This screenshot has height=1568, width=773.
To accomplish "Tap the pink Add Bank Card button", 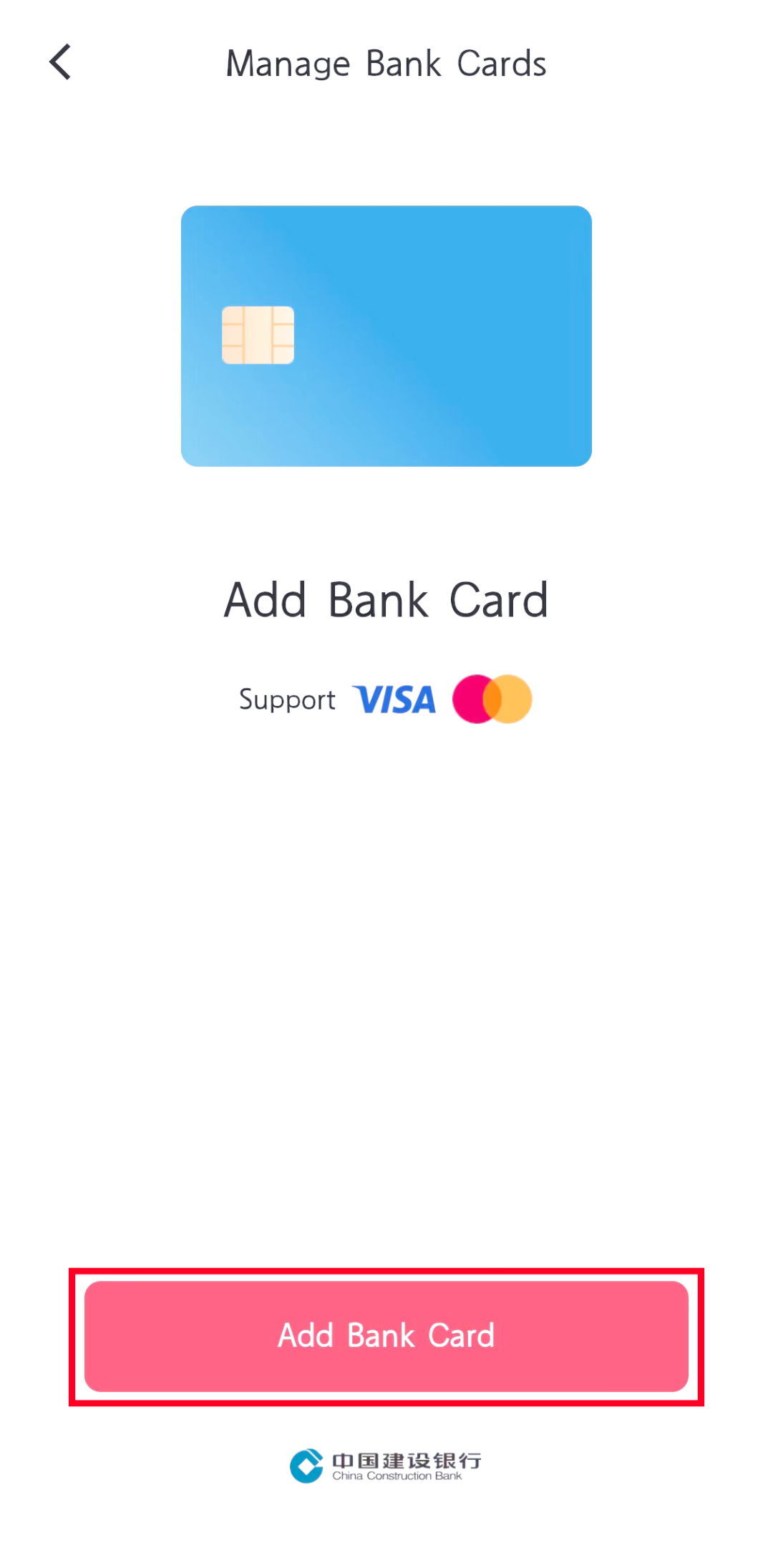I will (x=386, y=1336).
